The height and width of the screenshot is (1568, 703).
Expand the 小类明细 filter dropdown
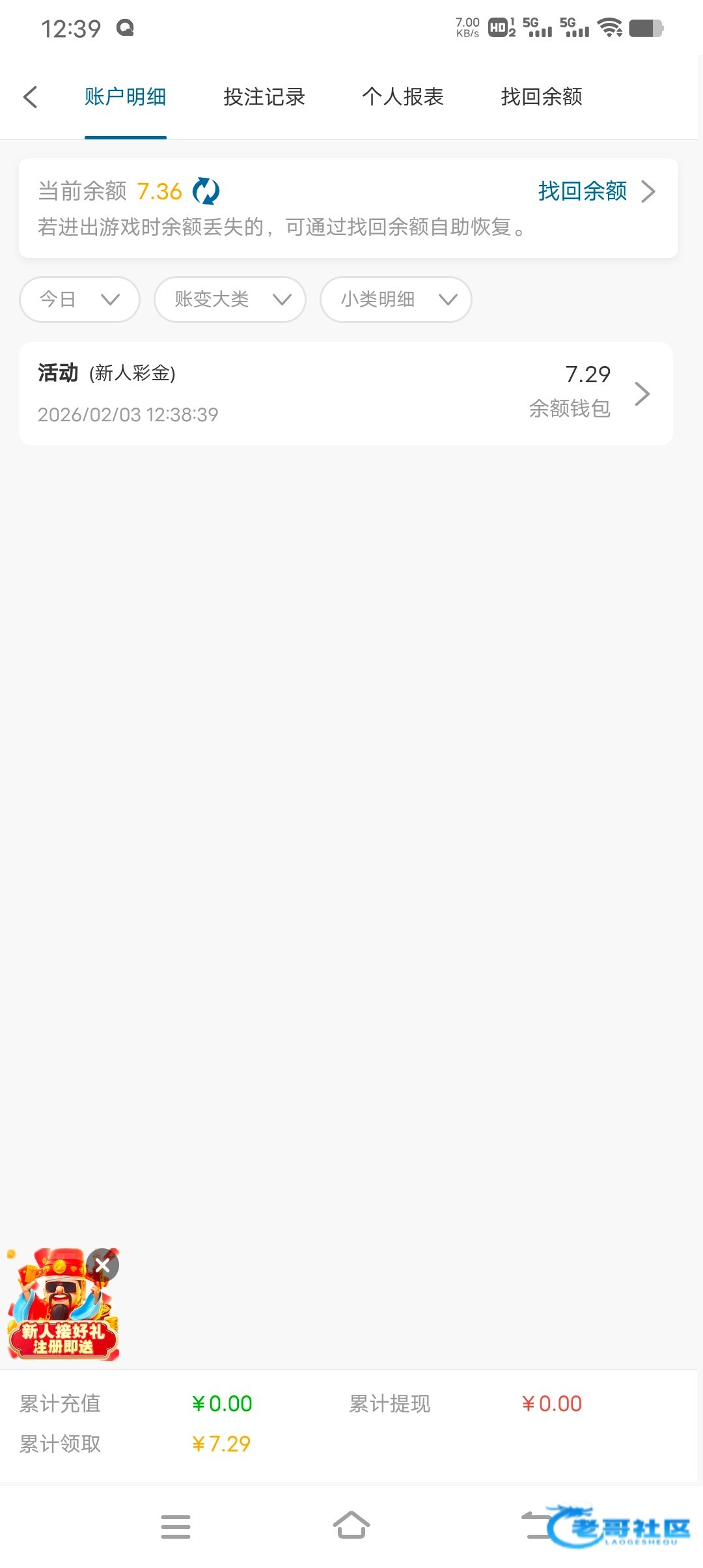tap(396, 300)
